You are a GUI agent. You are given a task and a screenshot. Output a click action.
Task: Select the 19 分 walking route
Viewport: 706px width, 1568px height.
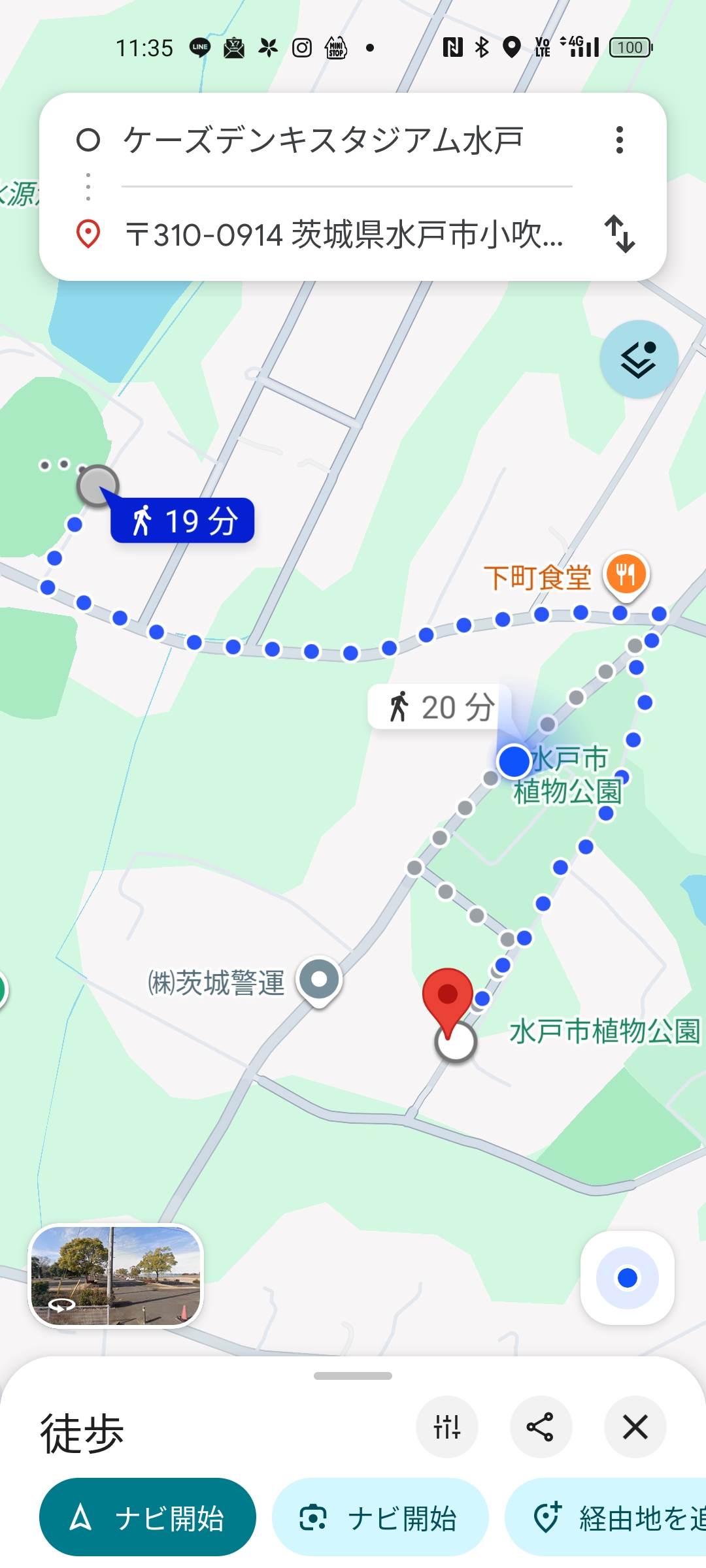click(x=183, y=521)
